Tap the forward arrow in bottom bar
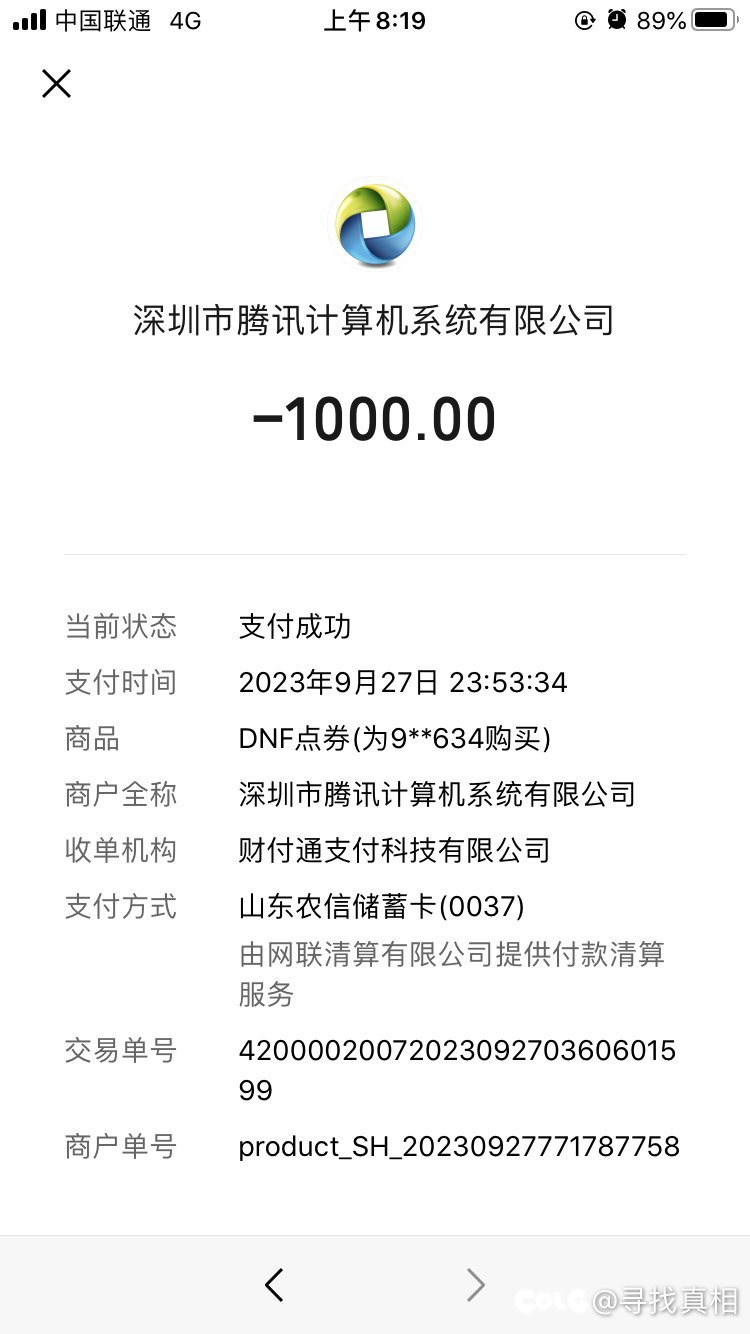The image size is (750, 1334). [x=476, y=1285]
